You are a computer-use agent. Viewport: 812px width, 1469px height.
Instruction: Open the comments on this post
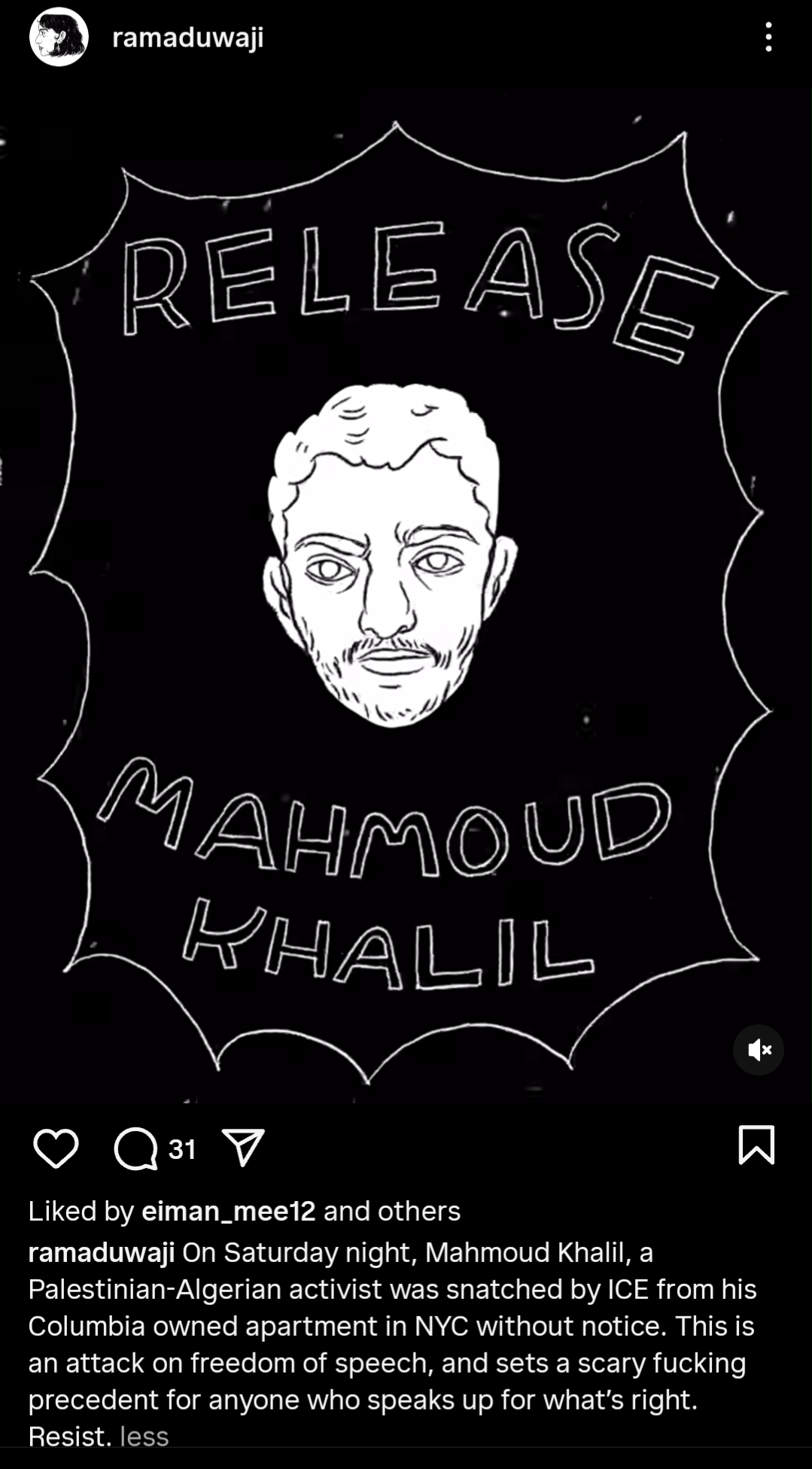point(135,1148)
